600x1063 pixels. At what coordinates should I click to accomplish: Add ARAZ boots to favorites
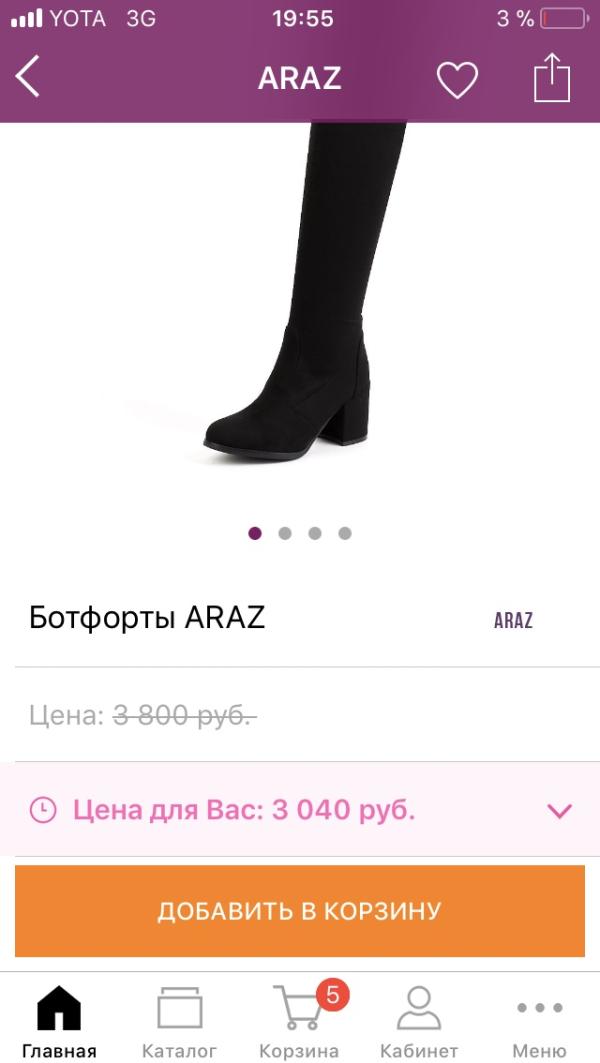tap(457, 79)
